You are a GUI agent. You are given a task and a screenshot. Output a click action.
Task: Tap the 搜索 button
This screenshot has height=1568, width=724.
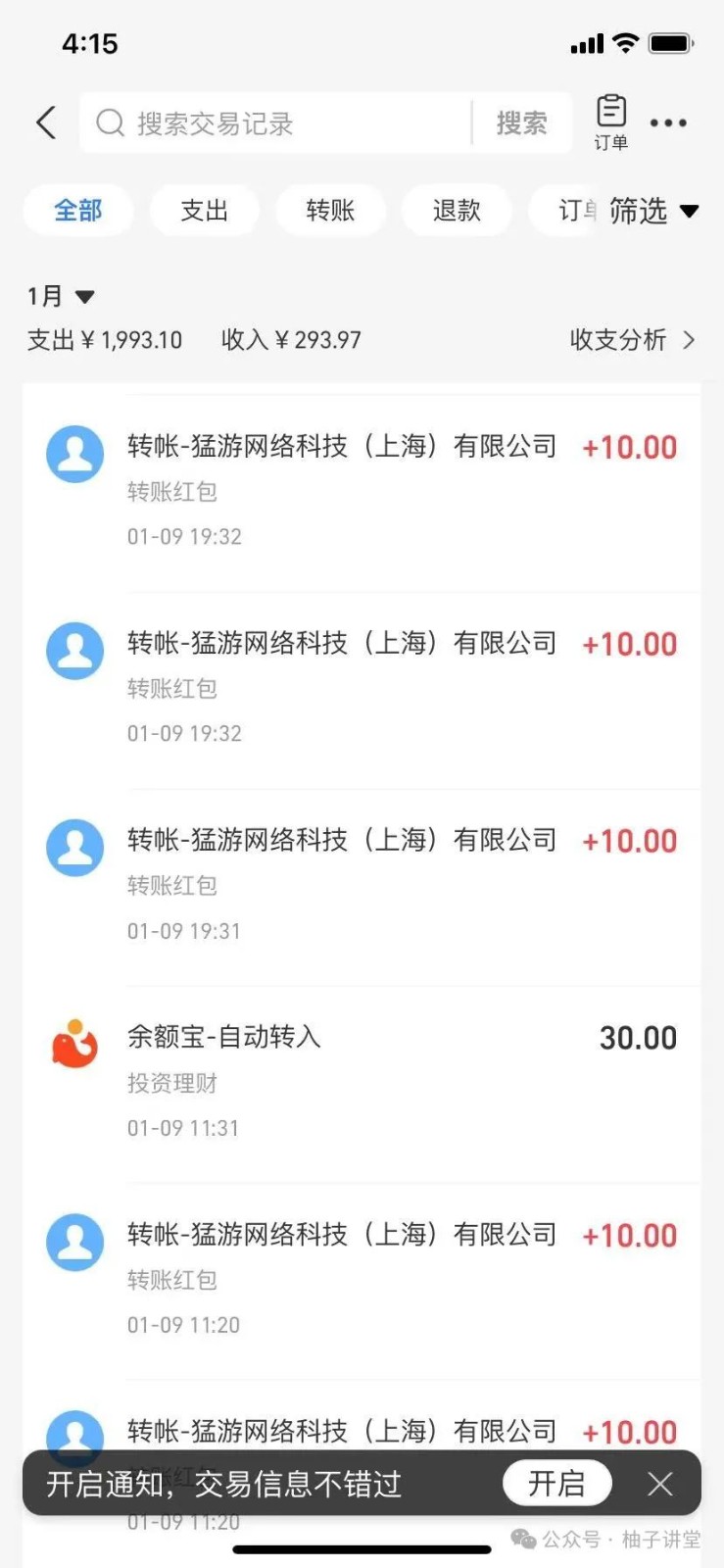(521, 123)
